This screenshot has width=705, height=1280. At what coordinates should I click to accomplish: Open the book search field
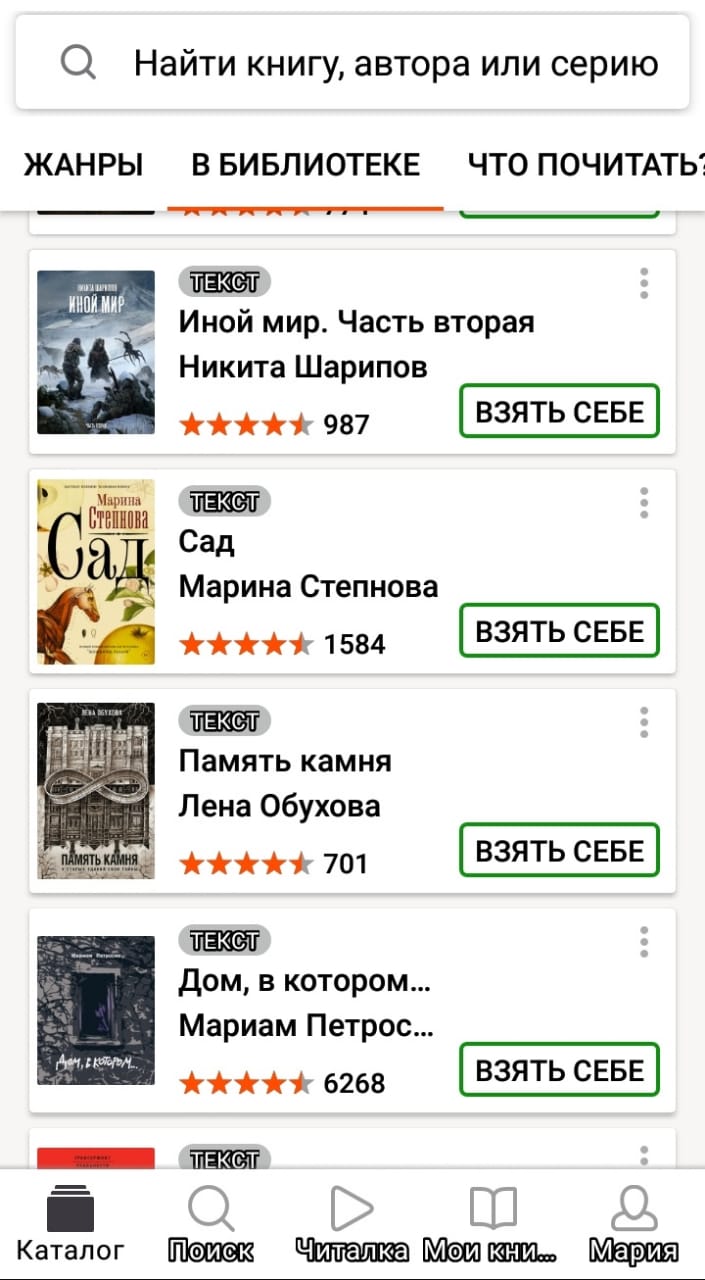[352, 63]
